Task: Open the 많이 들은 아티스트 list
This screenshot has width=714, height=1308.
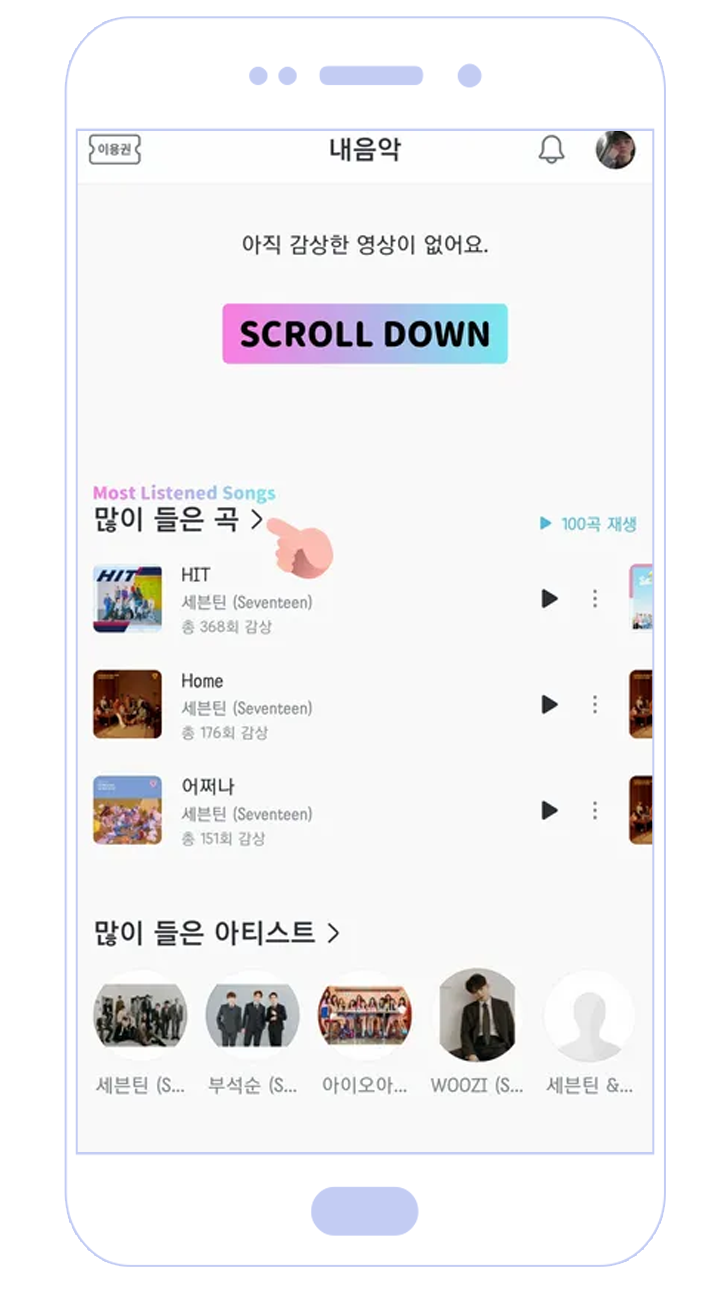Action: point(216,933)
